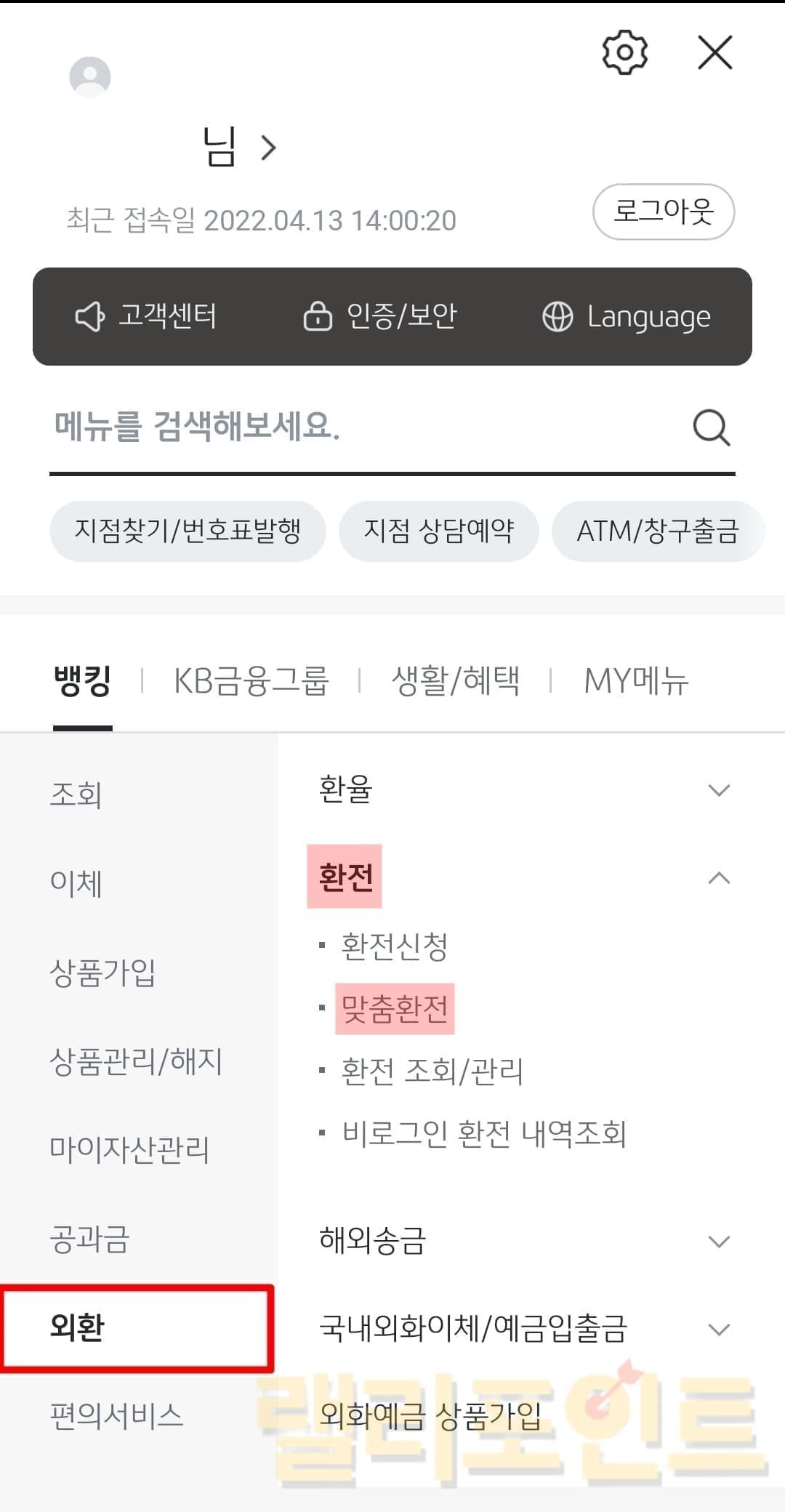Tap the magnifier search icon
Viewport: 785px width, 1512px height.
711,427
